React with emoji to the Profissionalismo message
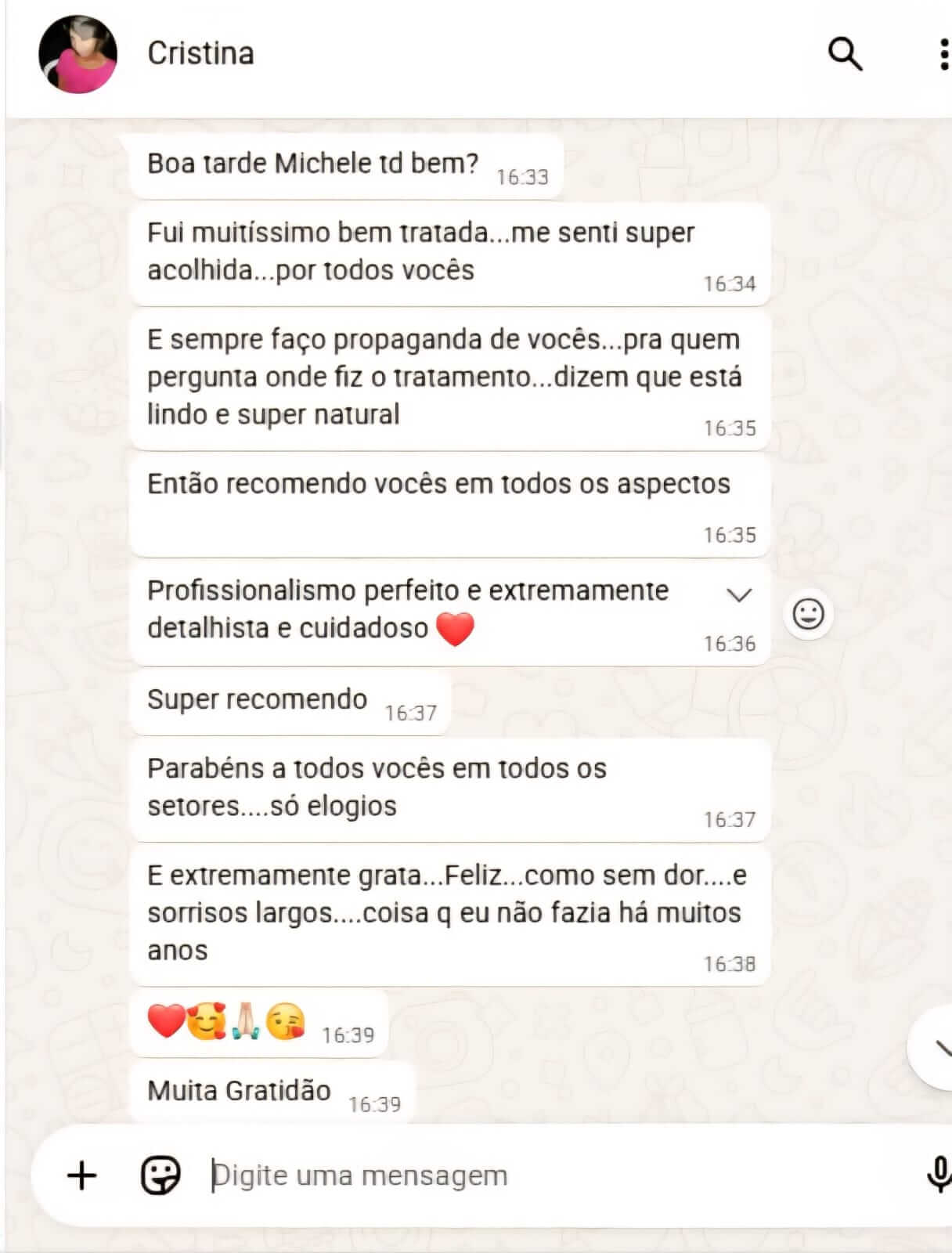Image resolution: width=952 pixels, height=1253 pixels. (x=808, y=614)
